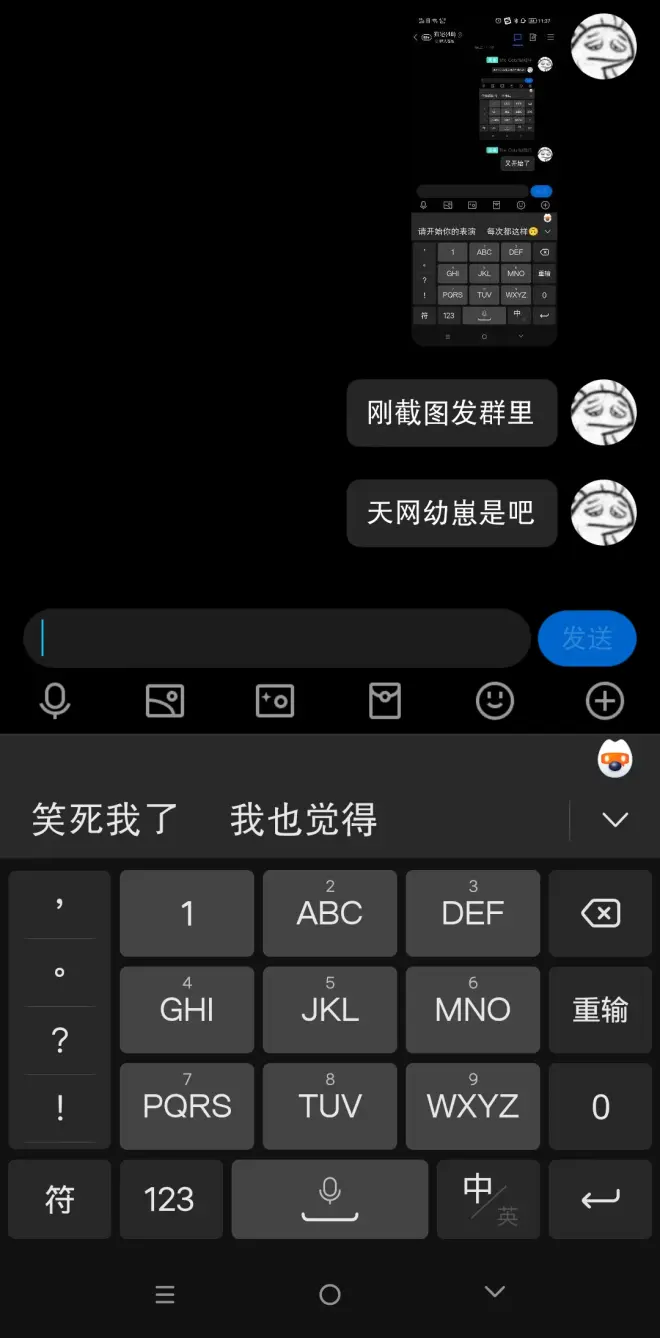Open the camera capture icon
The width and height of the screenshot is (660, 1338).
click(274, 701)
